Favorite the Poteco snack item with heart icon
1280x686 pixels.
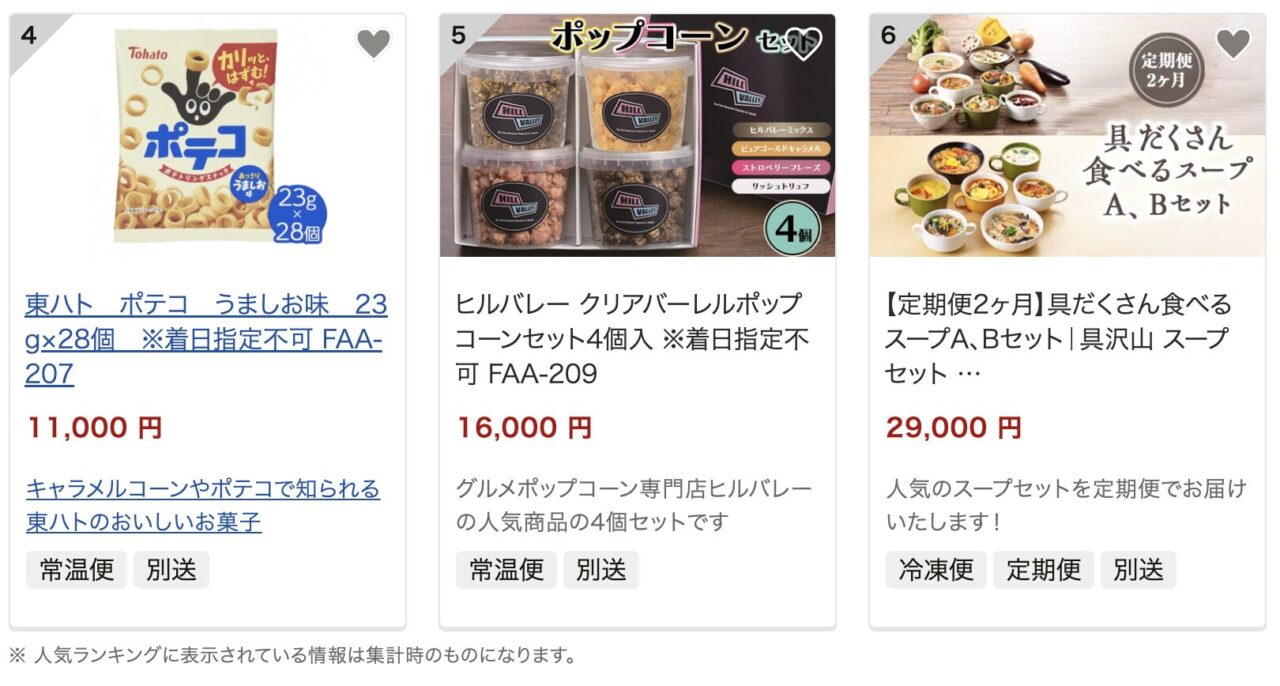pyautogui.click(x=373, y=44)
